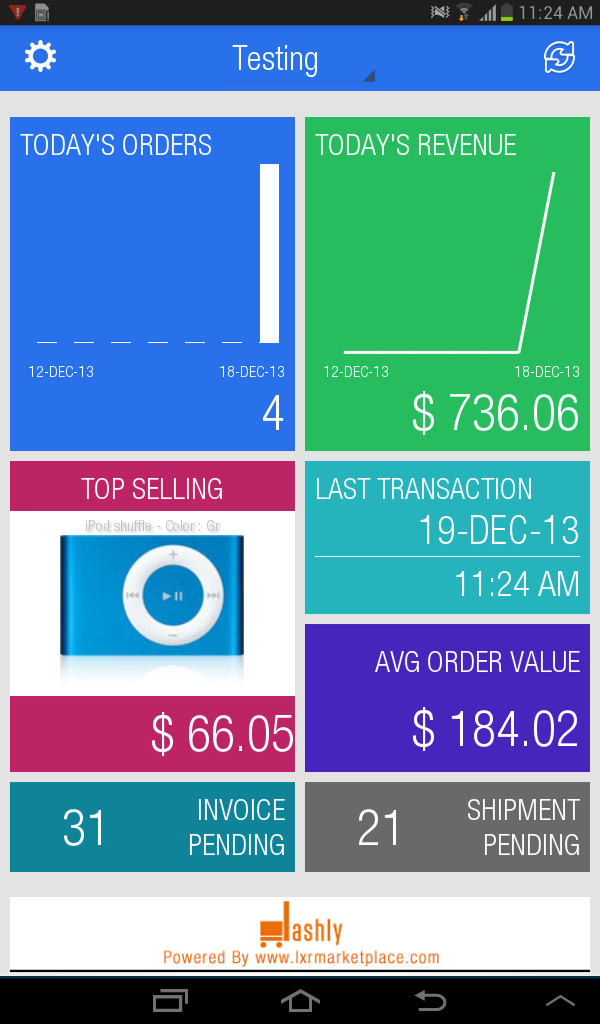The width and height of the screenshot is (600, 1024).
Task: Open the Last Transaction tile
Action: (x=447, y=537)
